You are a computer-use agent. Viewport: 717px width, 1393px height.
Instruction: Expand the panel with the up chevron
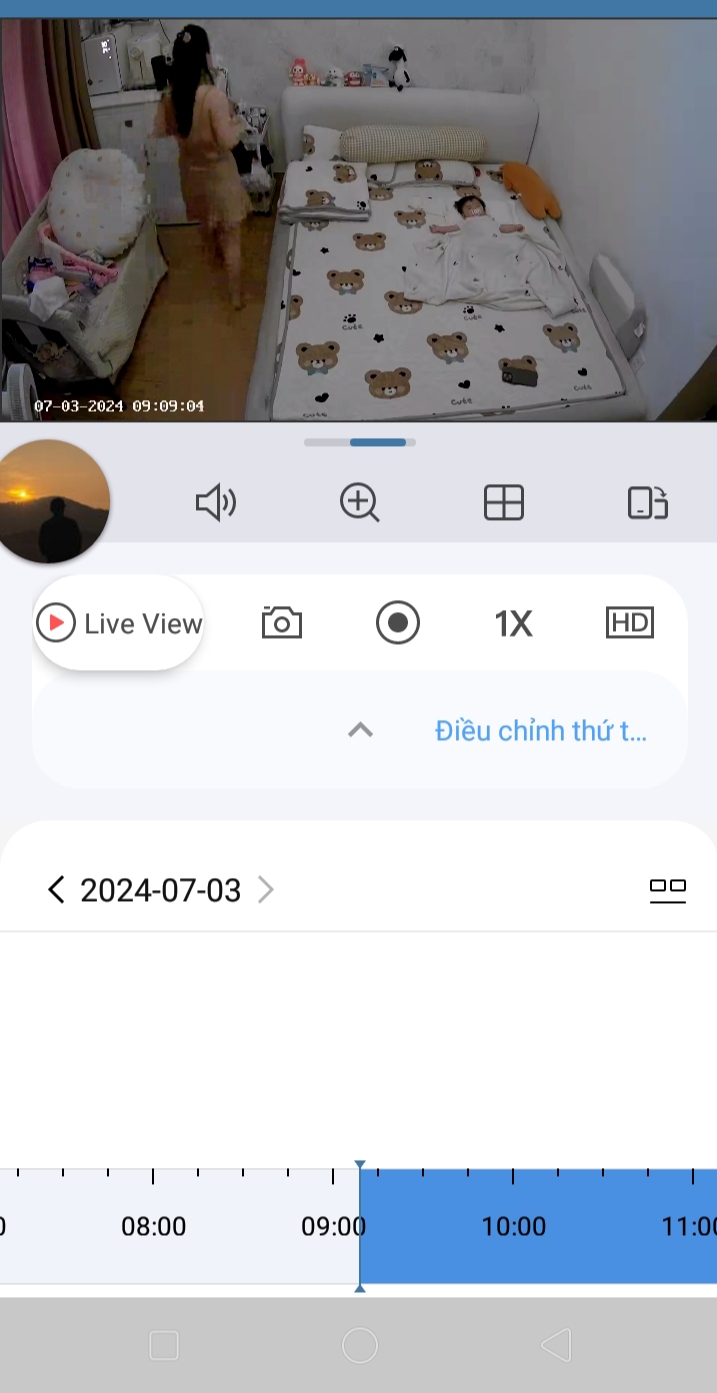360,730
